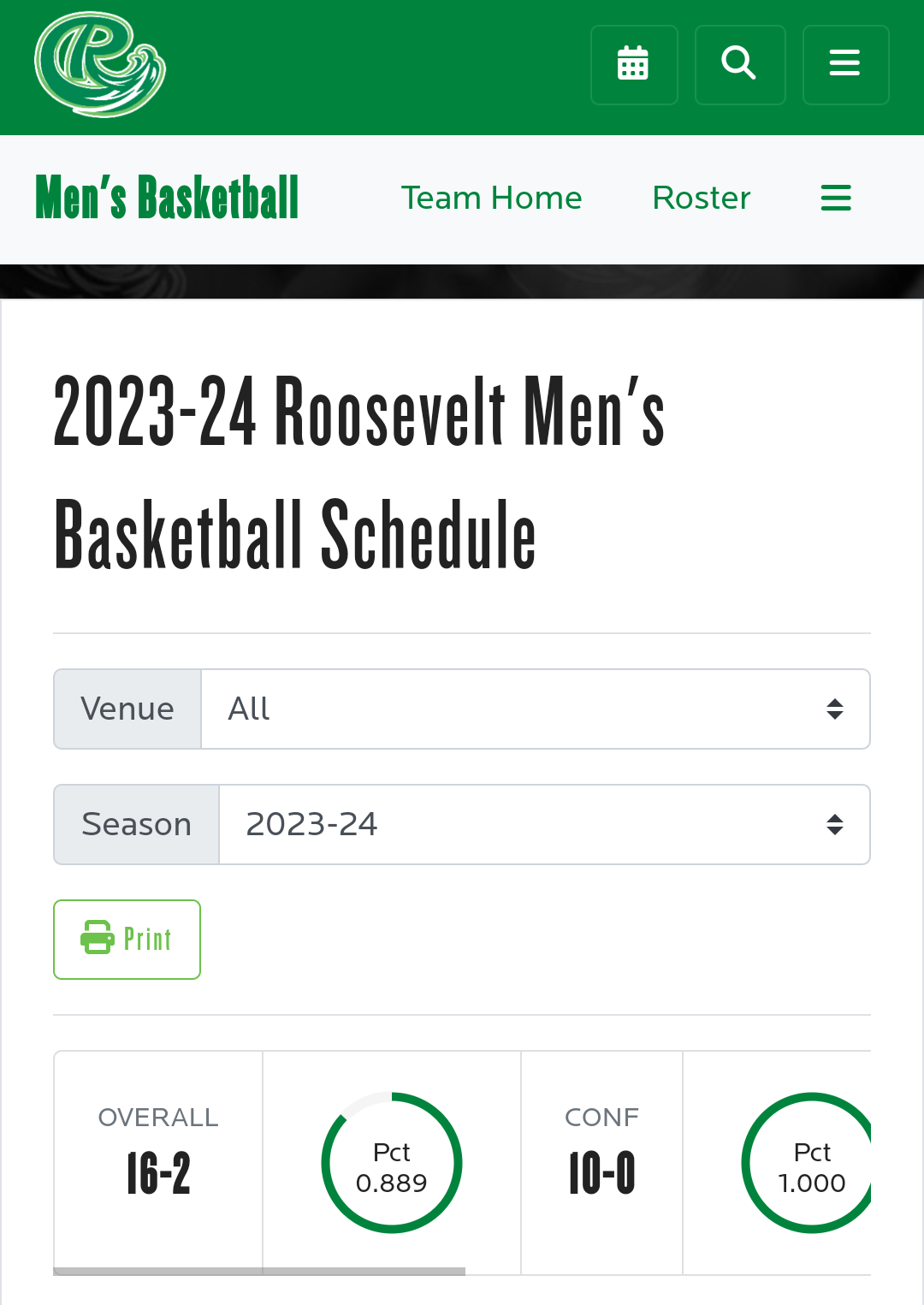
Task: Open the Venue dropdown
Action: point(535,709)
